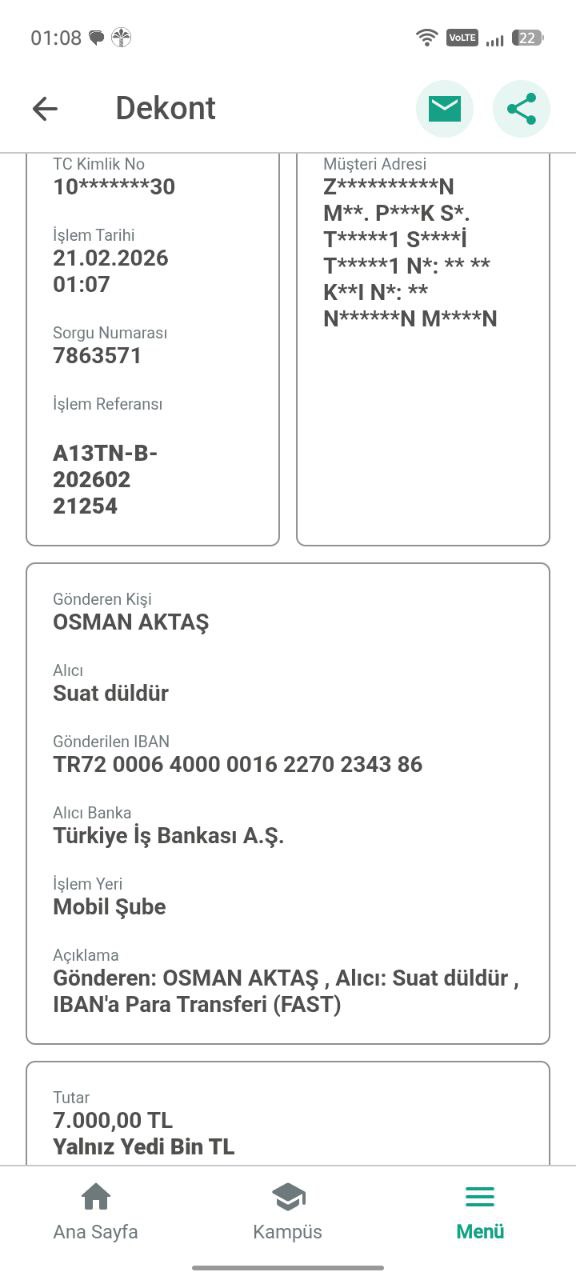This screenshot has width=576, height=1280.
Task: Go back from the Dekont screen
Action: point(45,109)
